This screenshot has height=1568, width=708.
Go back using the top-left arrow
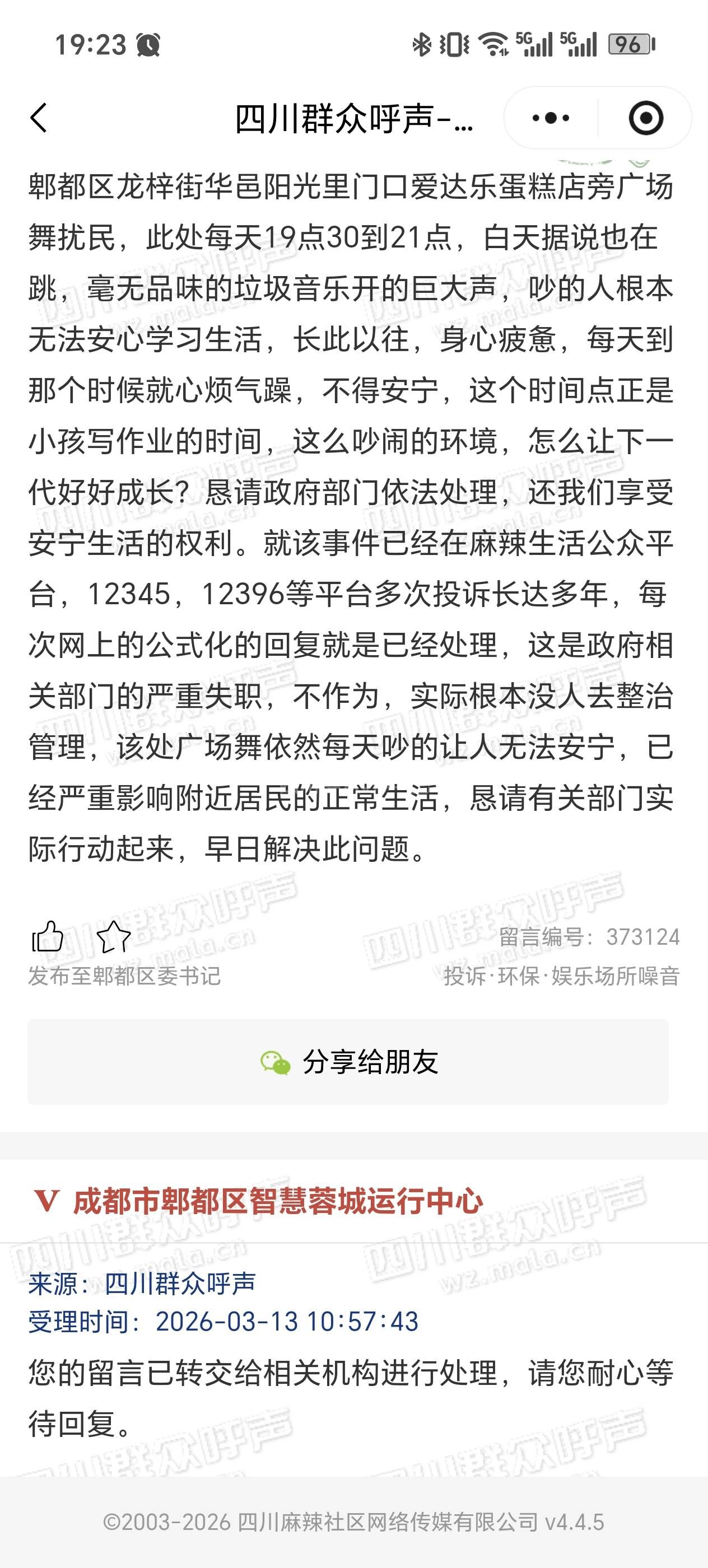(x=39, y=118)
